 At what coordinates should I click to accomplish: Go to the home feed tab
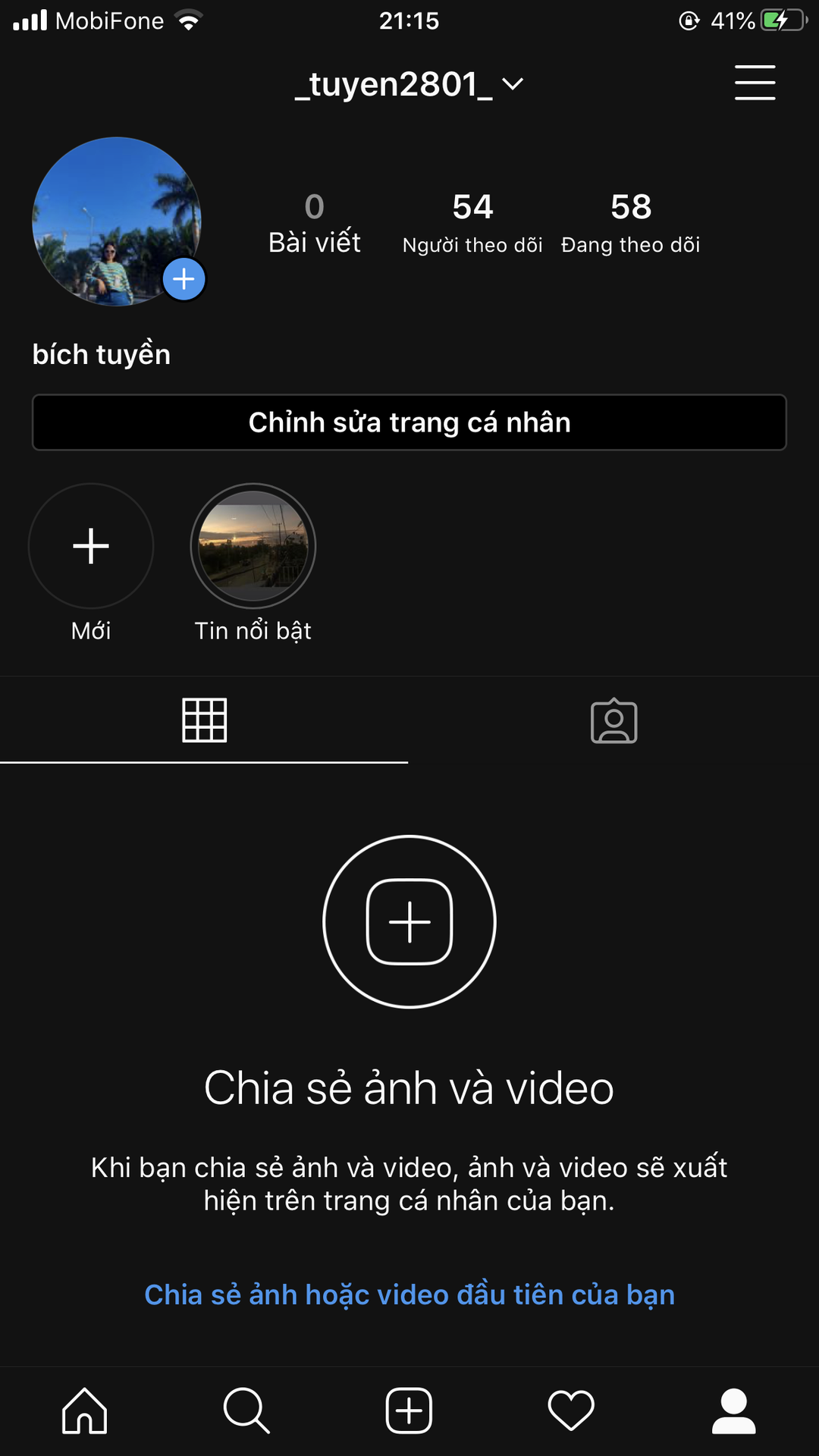click(x=84, y=1411)
